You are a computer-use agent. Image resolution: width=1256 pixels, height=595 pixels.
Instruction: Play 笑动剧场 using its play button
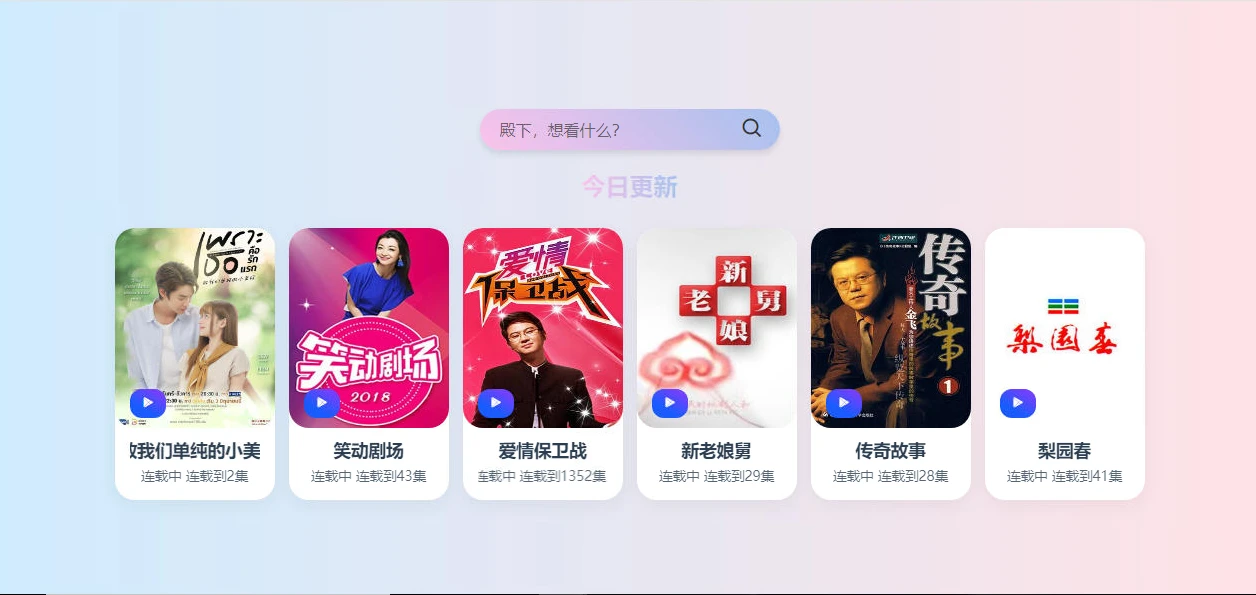pos(322,403)
